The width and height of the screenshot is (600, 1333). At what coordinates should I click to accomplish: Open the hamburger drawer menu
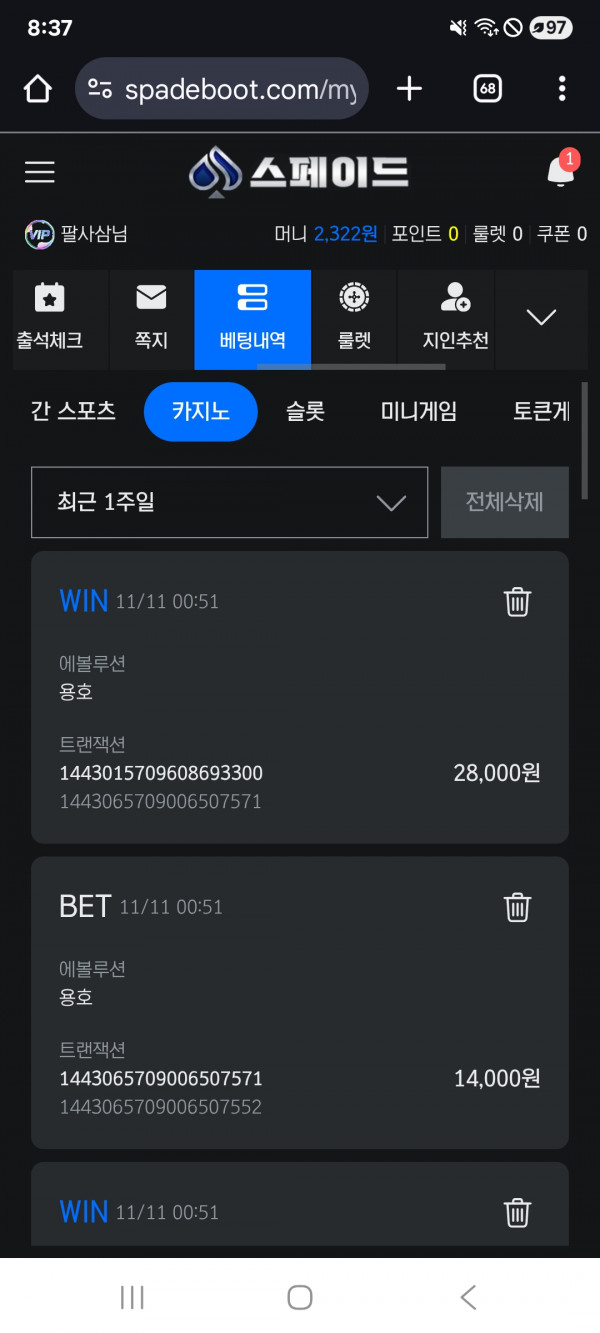click(x=40, y=172)
